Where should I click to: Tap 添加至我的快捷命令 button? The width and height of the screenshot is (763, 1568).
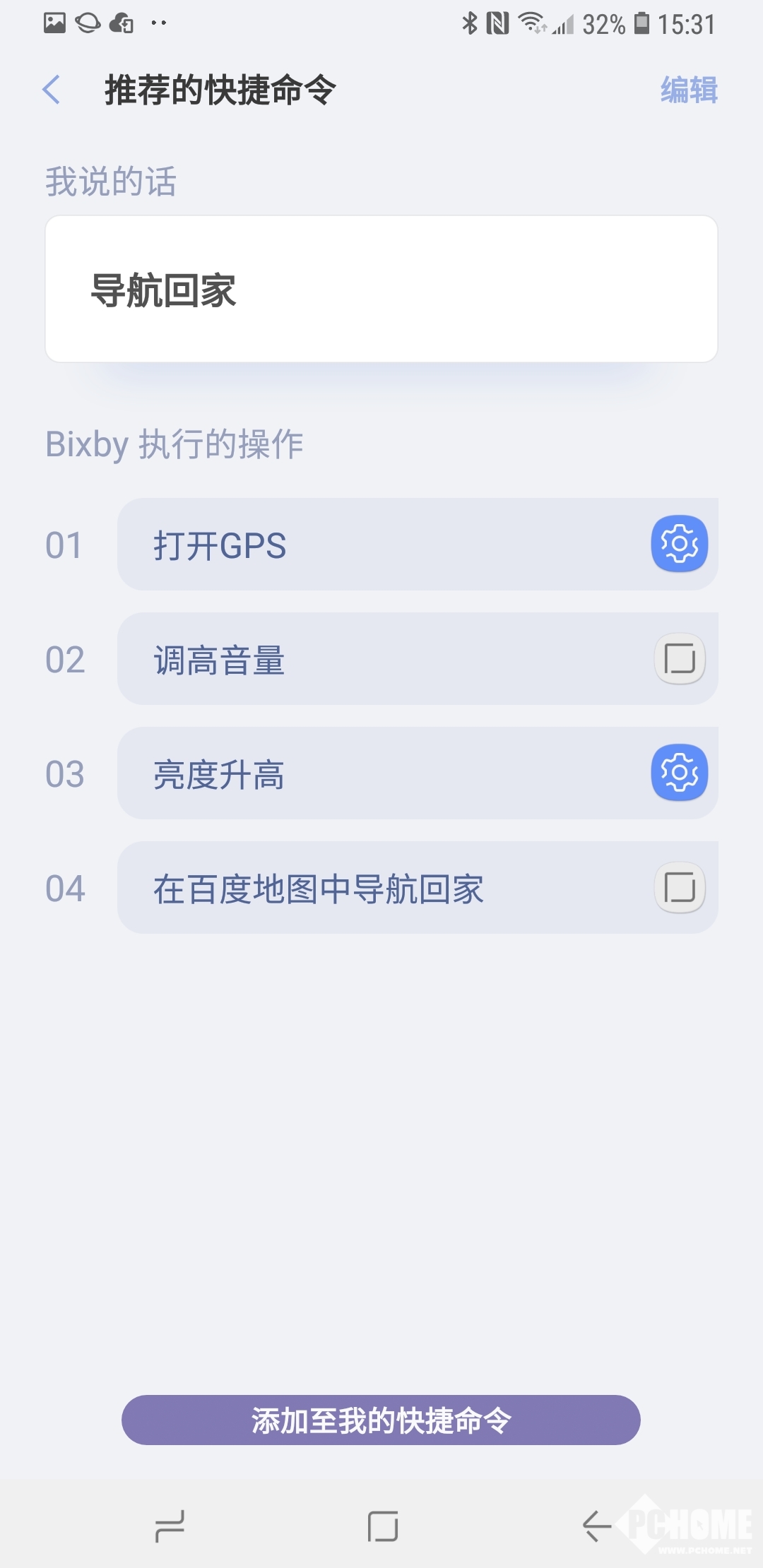pos(381,1420)
